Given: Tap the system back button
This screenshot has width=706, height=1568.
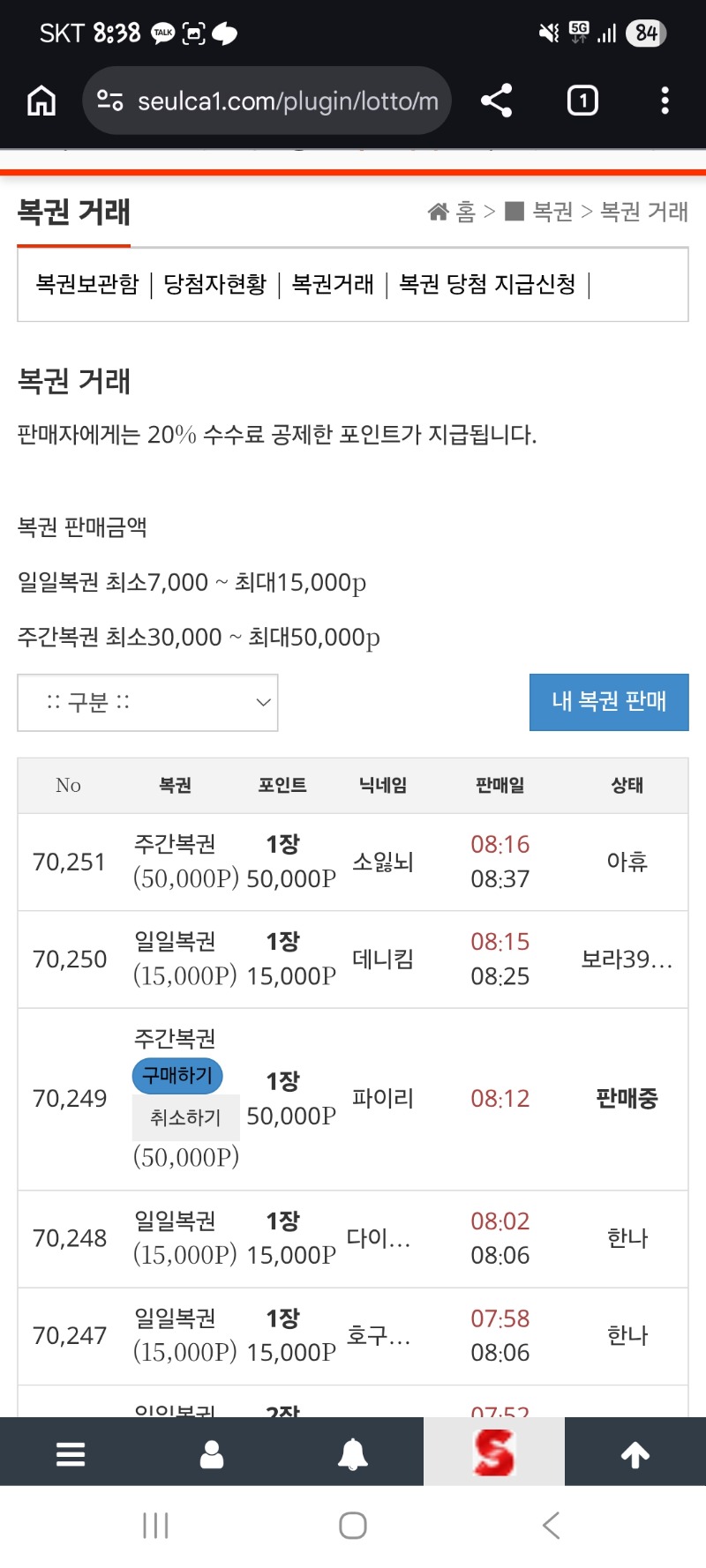Looking at the screenshot, I should [552, 1525].
